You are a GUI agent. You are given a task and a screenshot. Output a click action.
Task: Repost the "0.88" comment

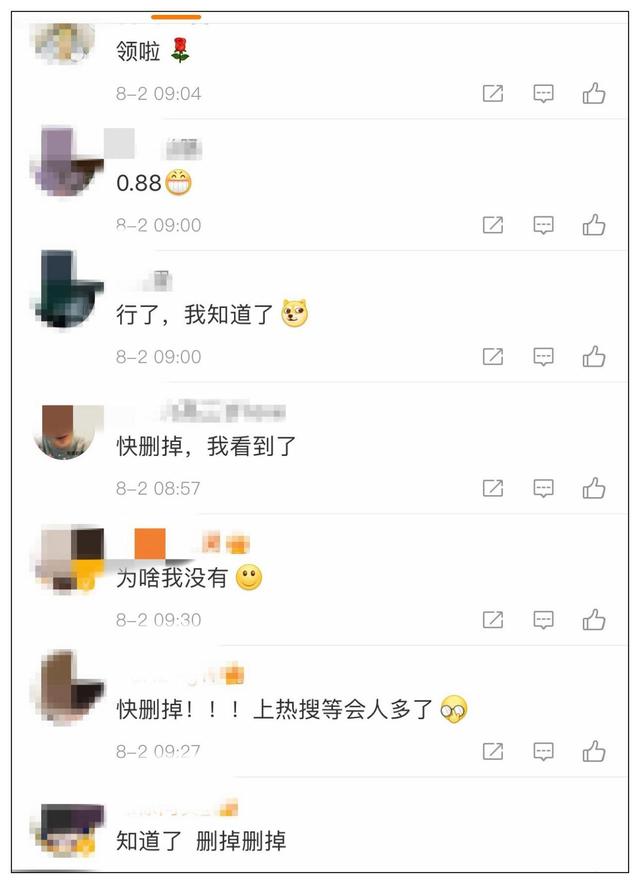pyautogui.click(x=493, y=225)
